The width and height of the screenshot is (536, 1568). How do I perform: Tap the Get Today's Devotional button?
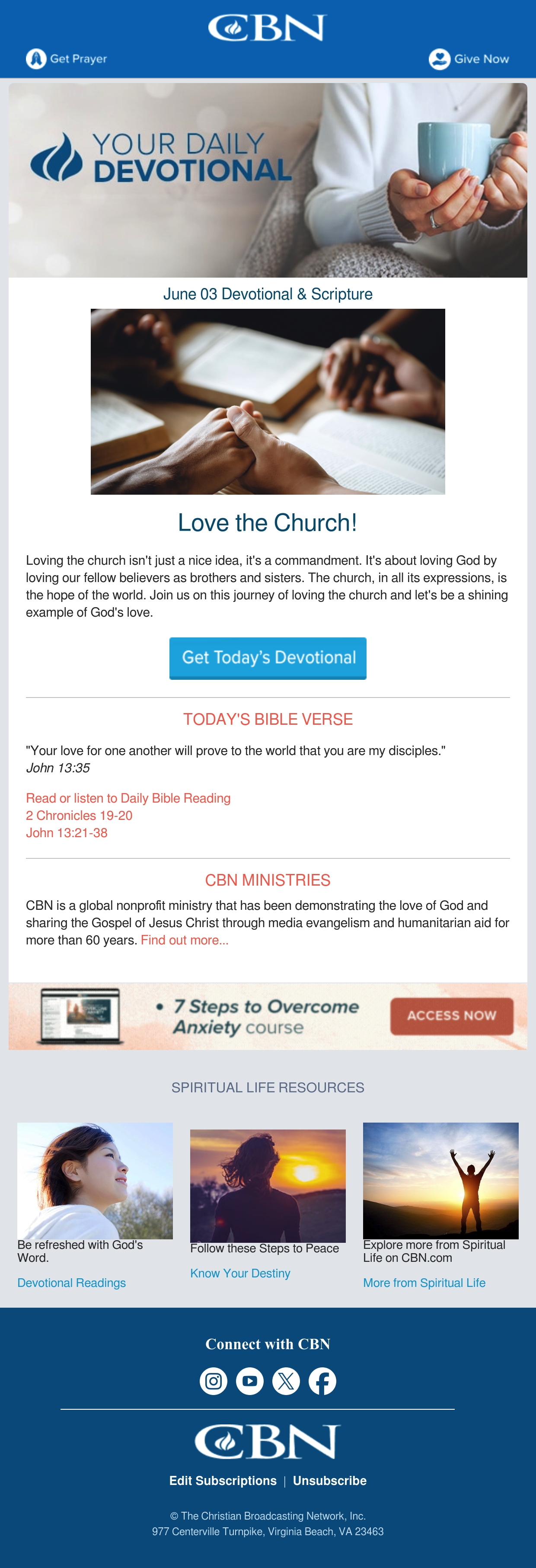click(268, 658)
